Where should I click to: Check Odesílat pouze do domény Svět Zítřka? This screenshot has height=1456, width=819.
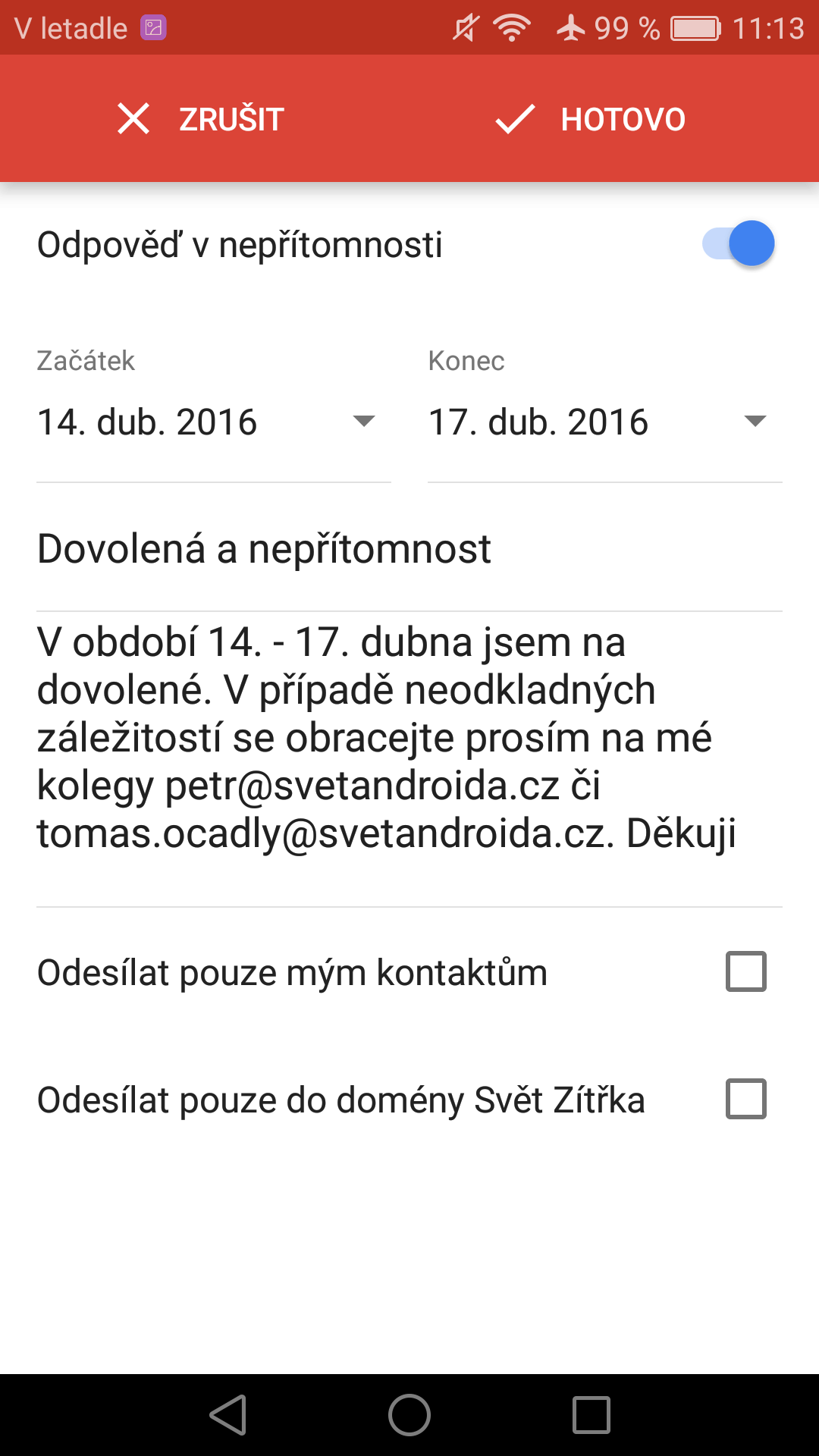tap(746, 1099)
